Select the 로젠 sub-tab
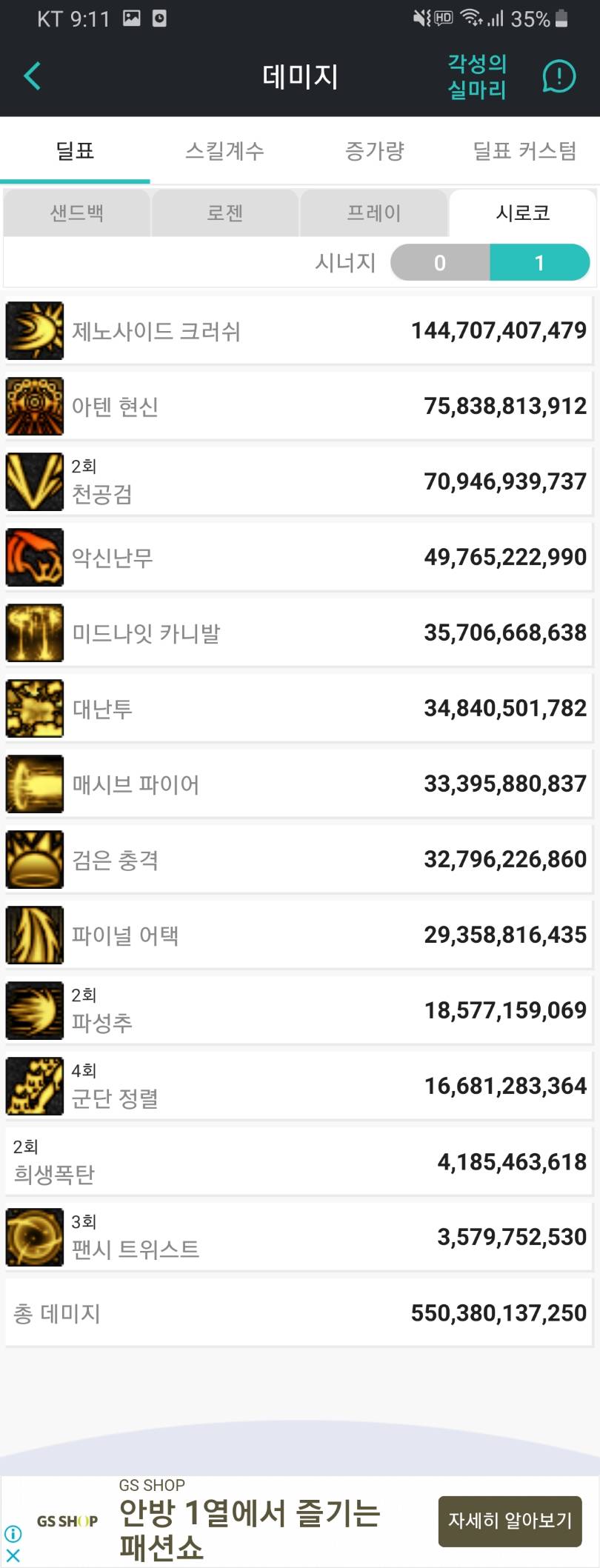The height and width of the screenshot is (1568, 600). pyautogui.click(x=225, y=213)
